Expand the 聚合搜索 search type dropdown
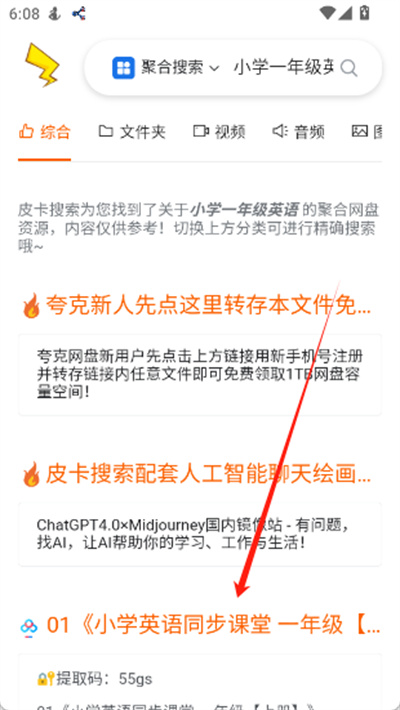Viewport: 400px width, 710px height. [166, 68]
